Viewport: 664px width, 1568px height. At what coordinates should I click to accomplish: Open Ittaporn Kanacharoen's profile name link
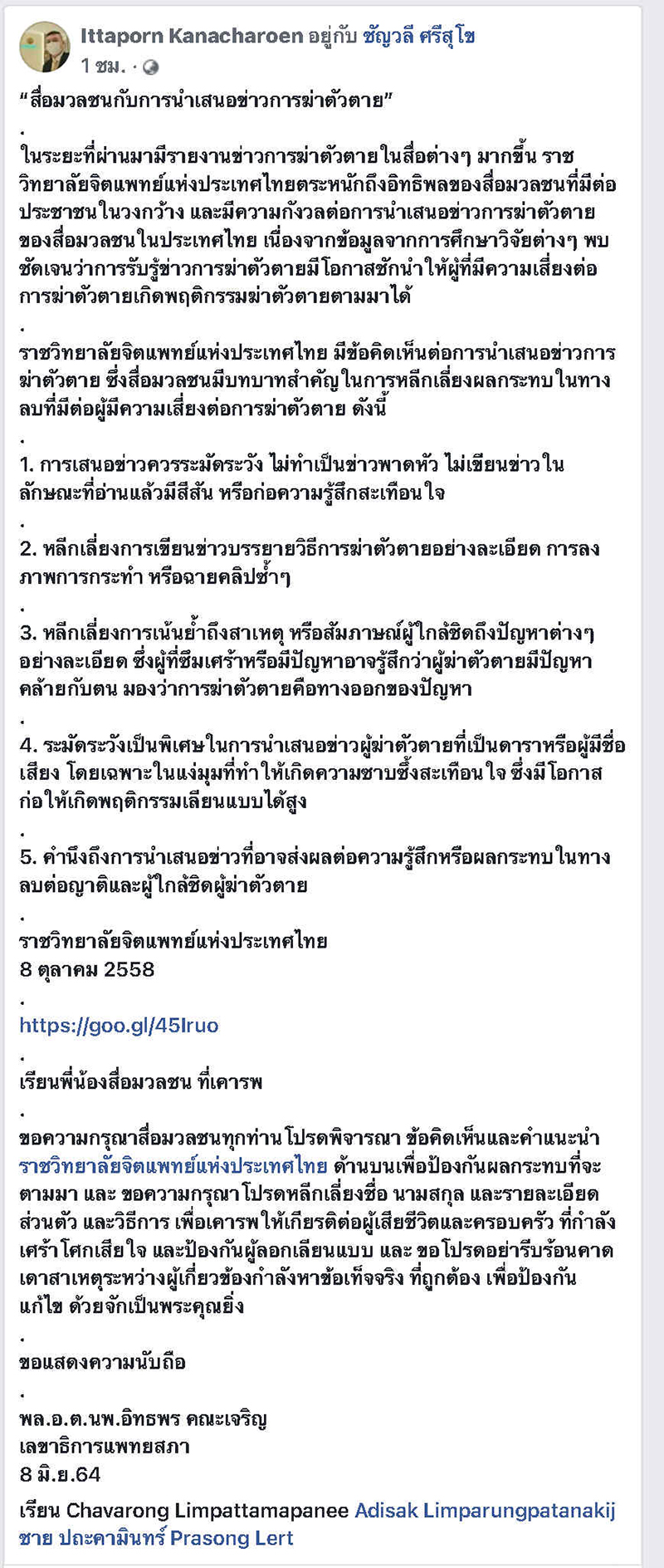point(192,36)
